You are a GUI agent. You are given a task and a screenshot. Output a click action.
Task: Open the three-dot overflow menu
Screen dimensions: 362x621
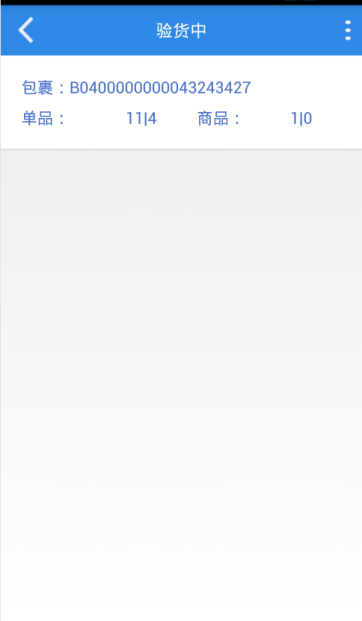coord(347,30)
